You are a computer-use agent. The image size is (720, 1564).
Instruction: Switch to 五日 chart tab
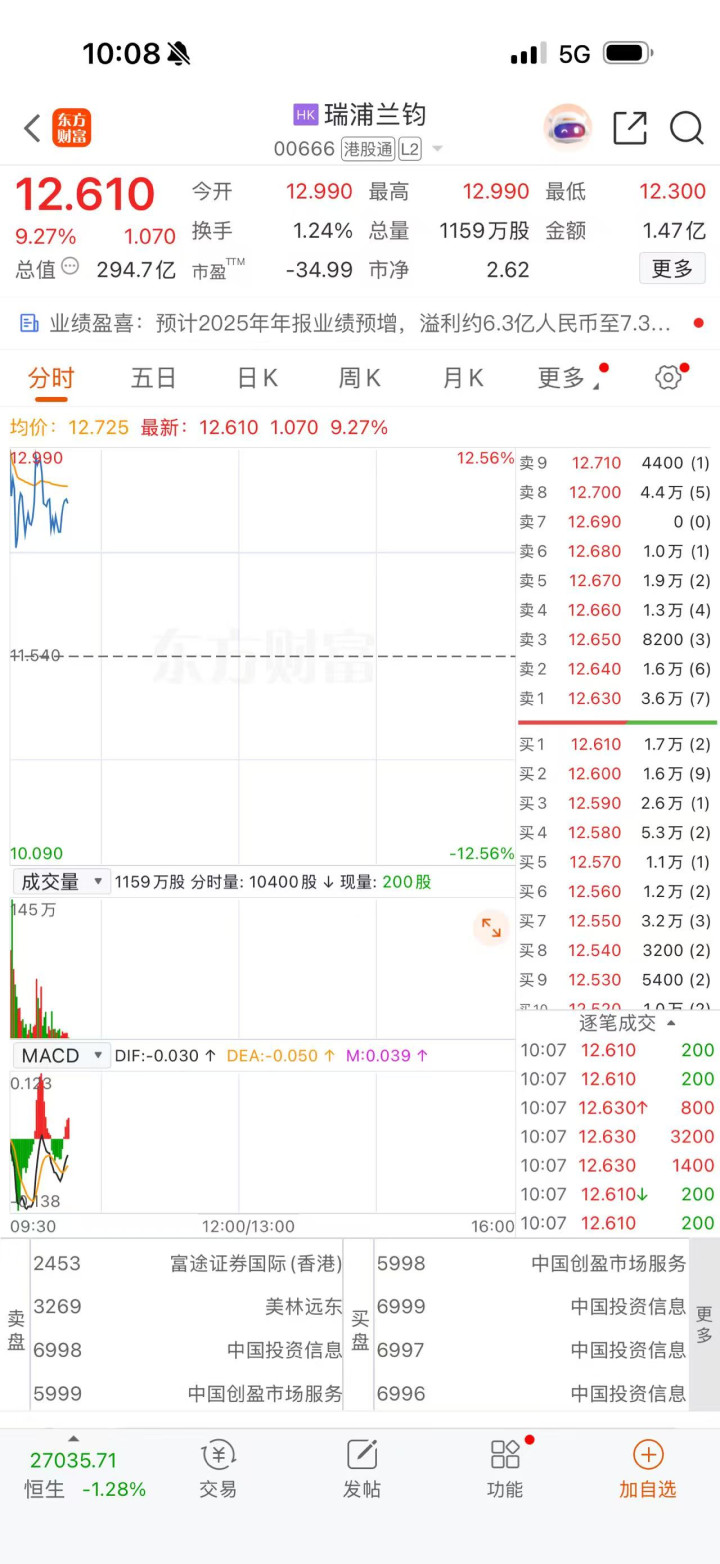(x=153, y=378)
